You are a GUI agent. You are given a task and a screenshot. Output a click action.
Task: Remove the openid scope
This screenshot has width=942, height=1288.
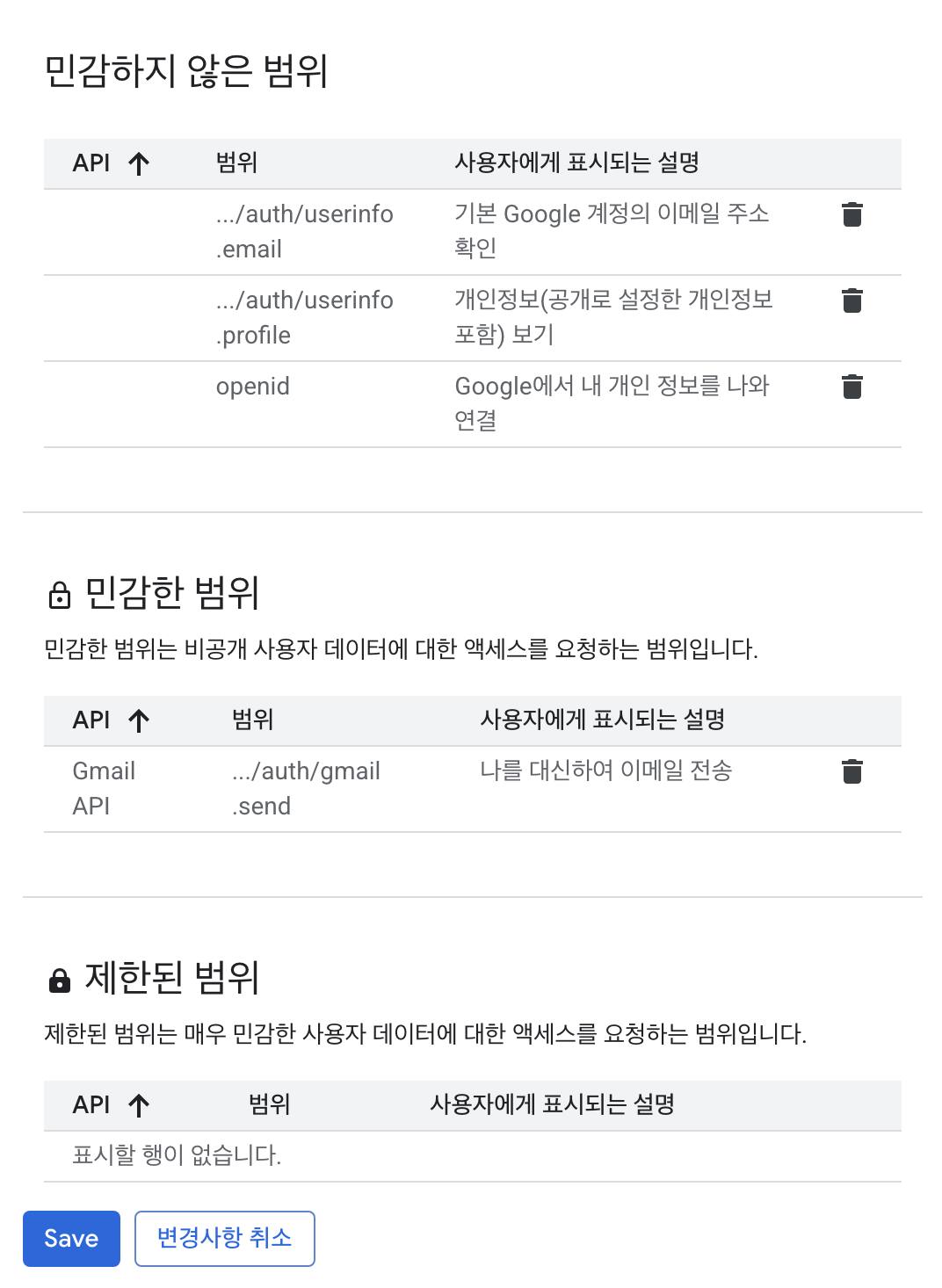851,387
